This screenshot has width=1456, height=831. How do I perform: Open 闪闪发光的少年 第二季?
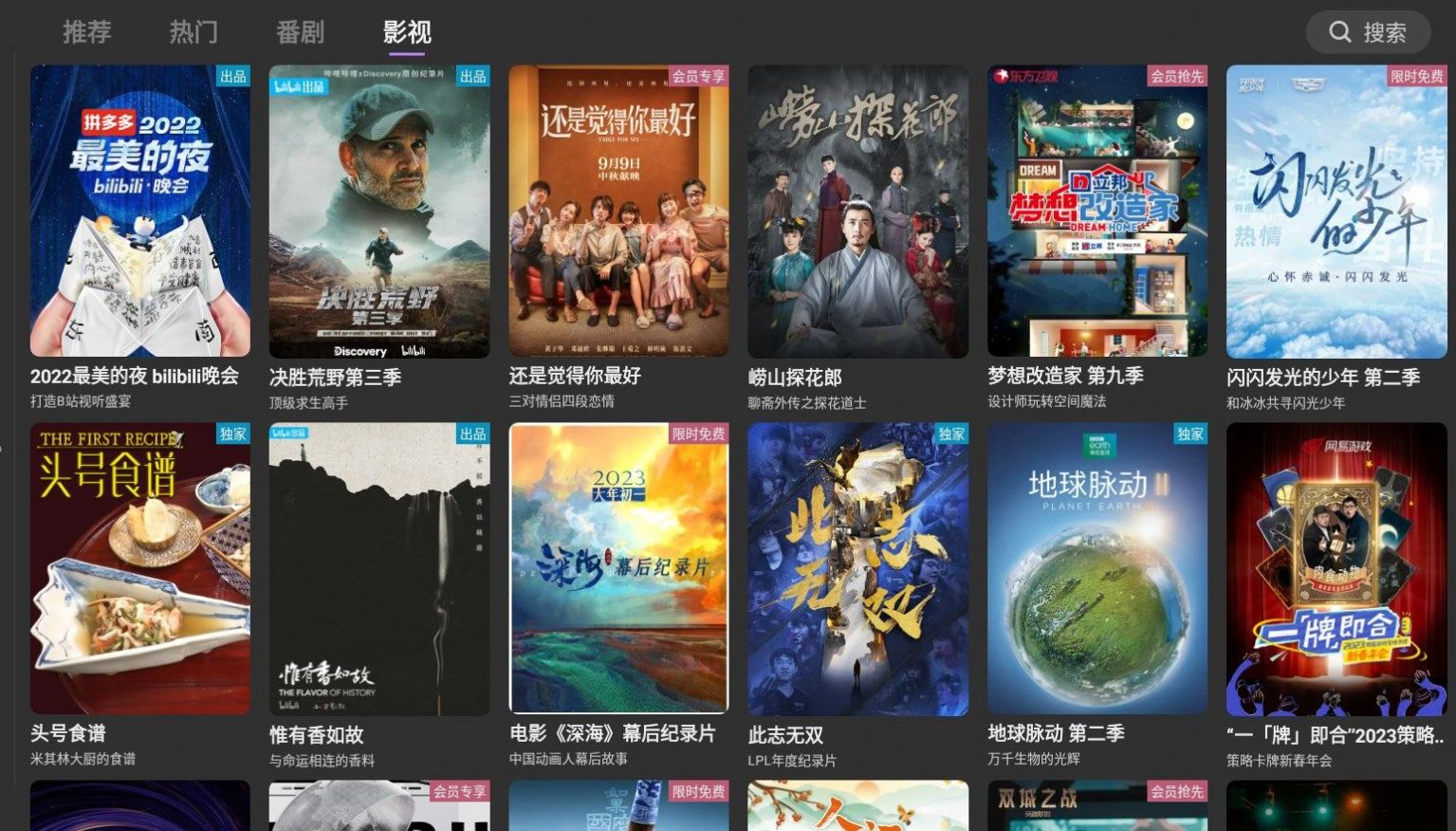tap(1336, 212)
